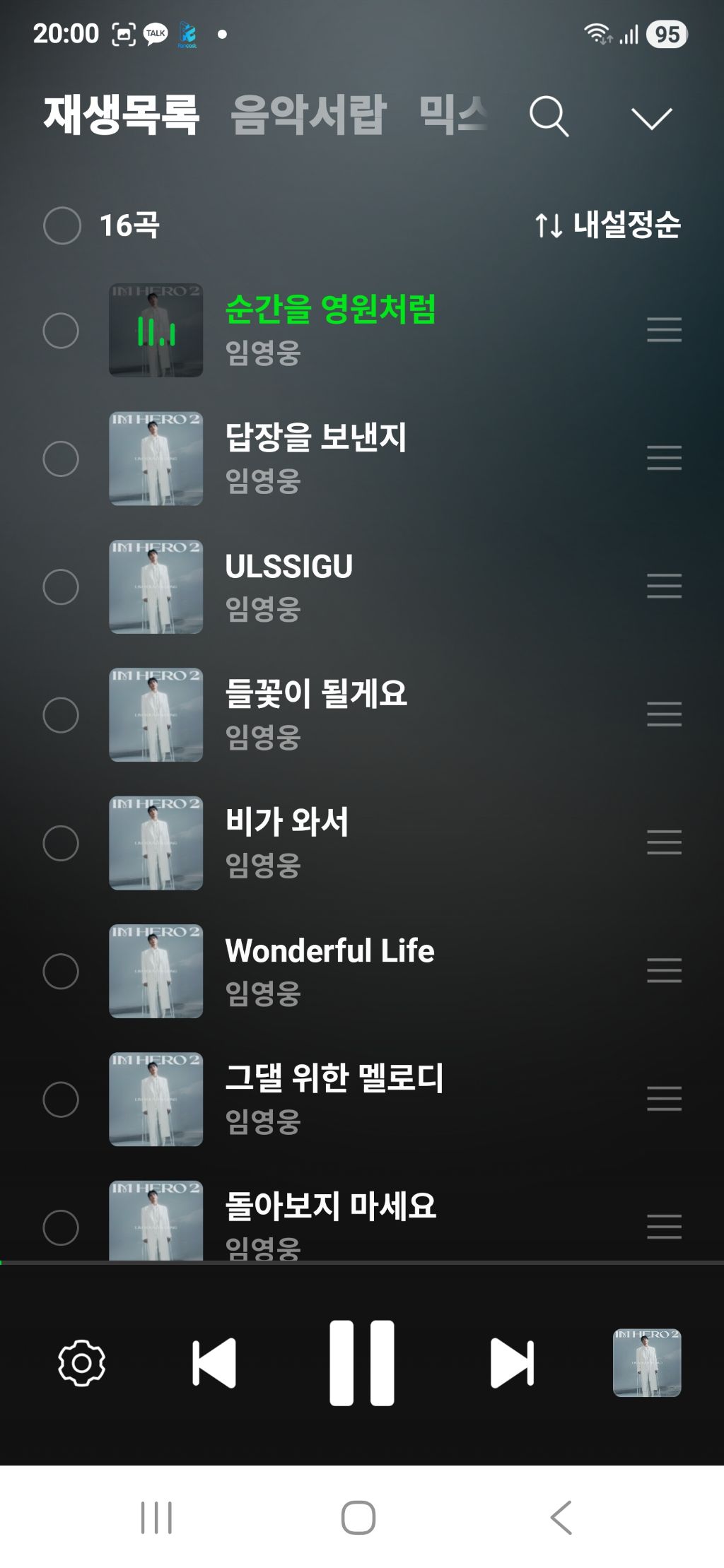Select the checkbox for 비가 와서
The height and width of the screenshot is (1568, 724).
(61, 843)
